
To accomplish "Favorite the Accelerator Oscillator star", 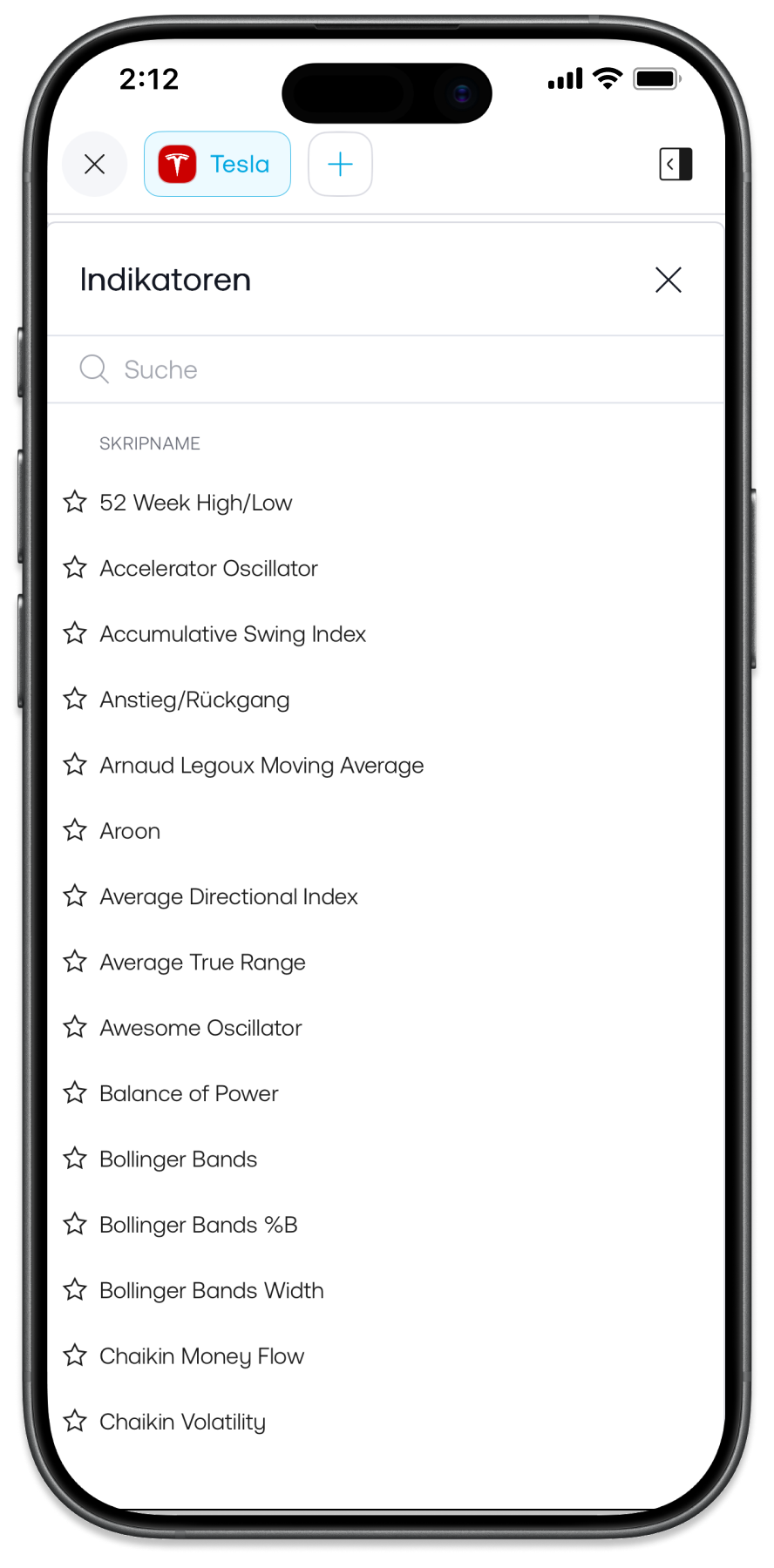I will pyautogui.click(x=75, y=568).
